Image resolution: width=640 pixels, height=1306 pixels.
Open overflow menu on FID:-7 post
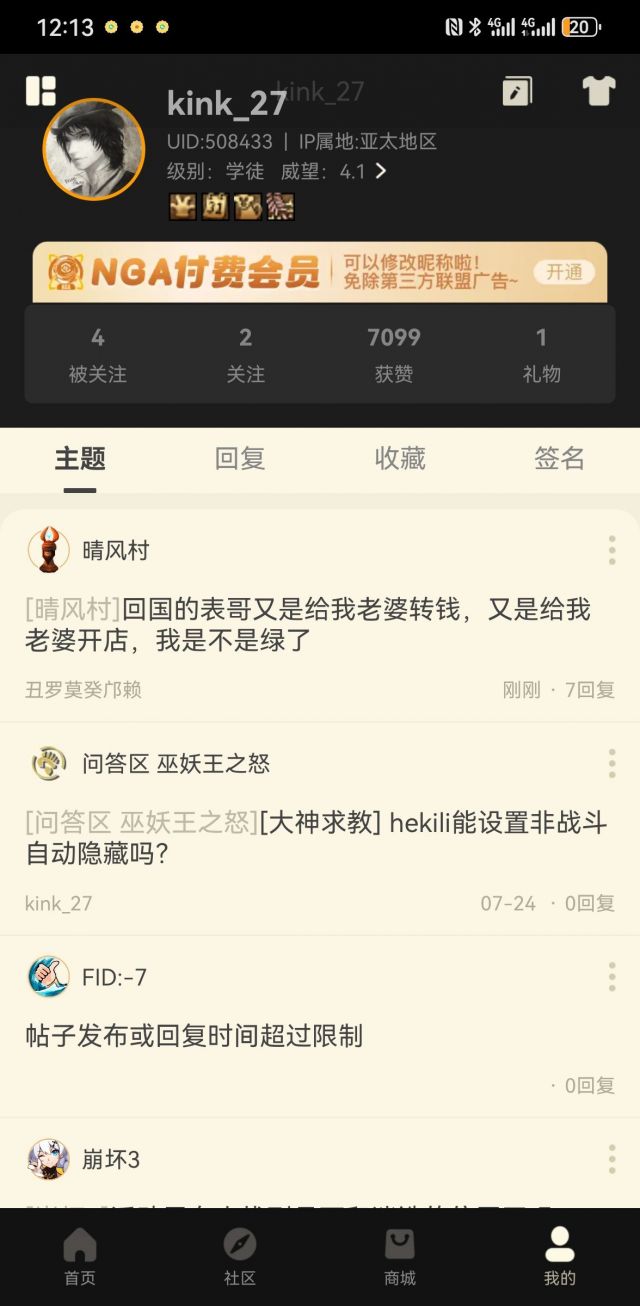point(612,977)
